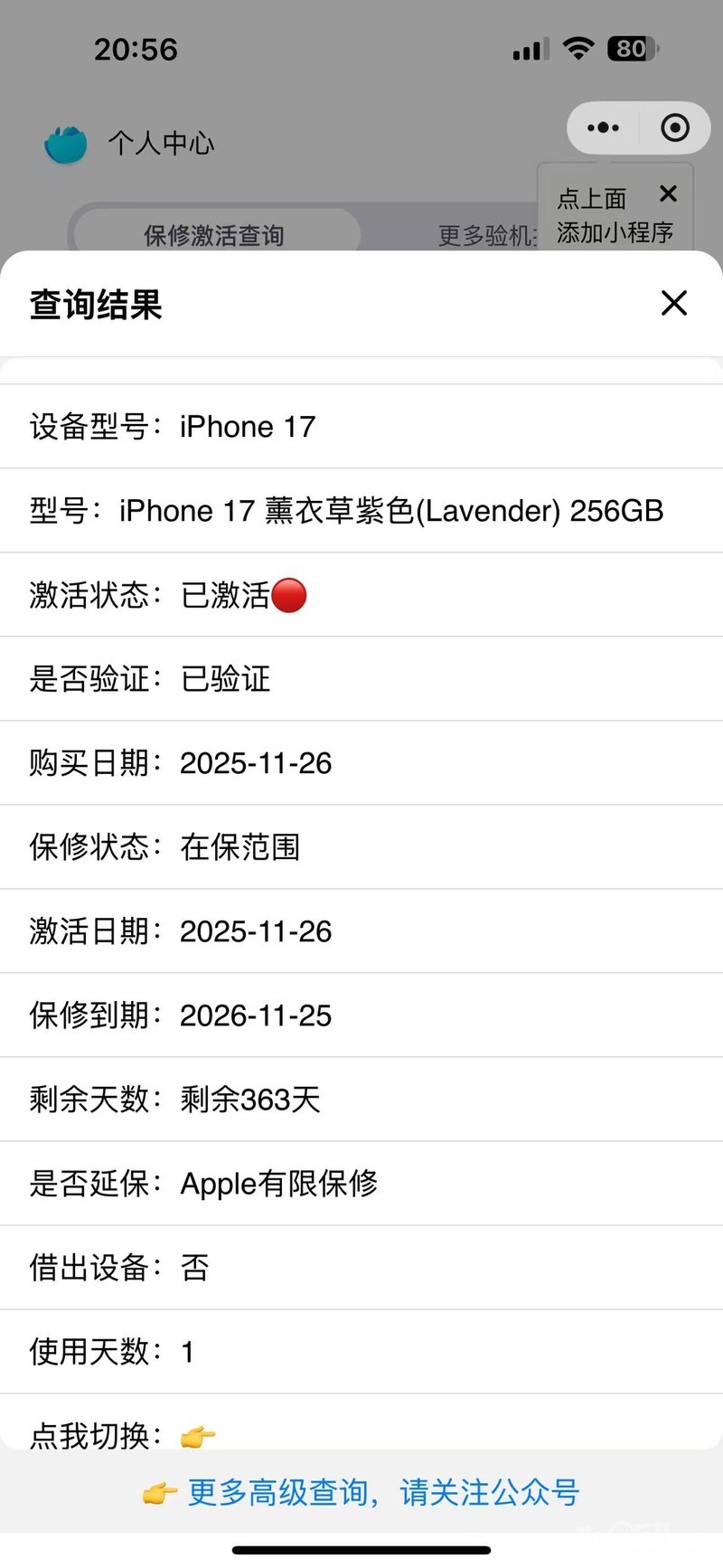Screen dimensions: 723x1568
Task: Dismiss the 添加小程序 tooltip
Action: coord(668,194)
